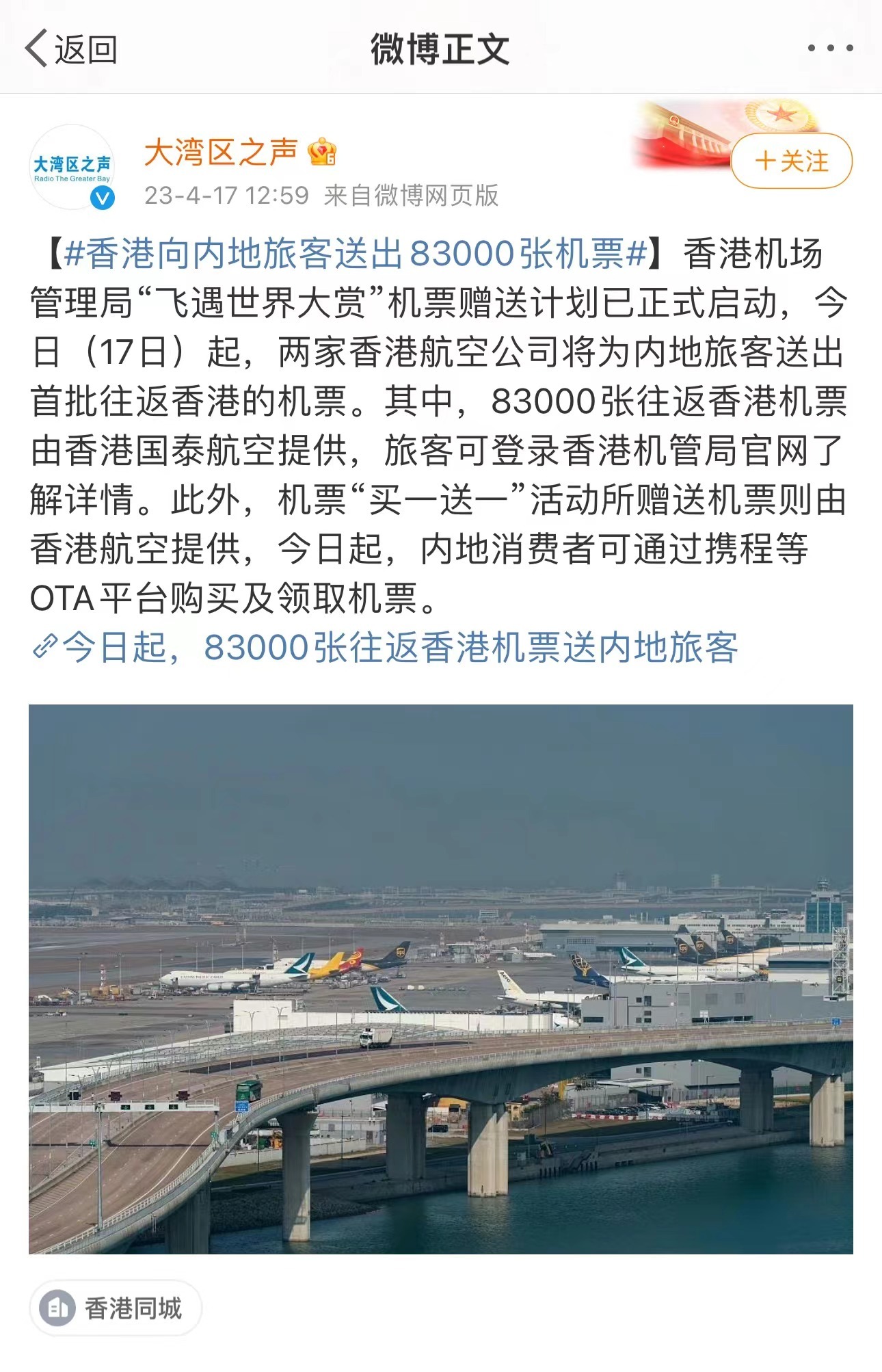Follow 大湾区之声 with the 关注 button
The height and width of the screenshot is (1372, 882).
pos(791,161)
